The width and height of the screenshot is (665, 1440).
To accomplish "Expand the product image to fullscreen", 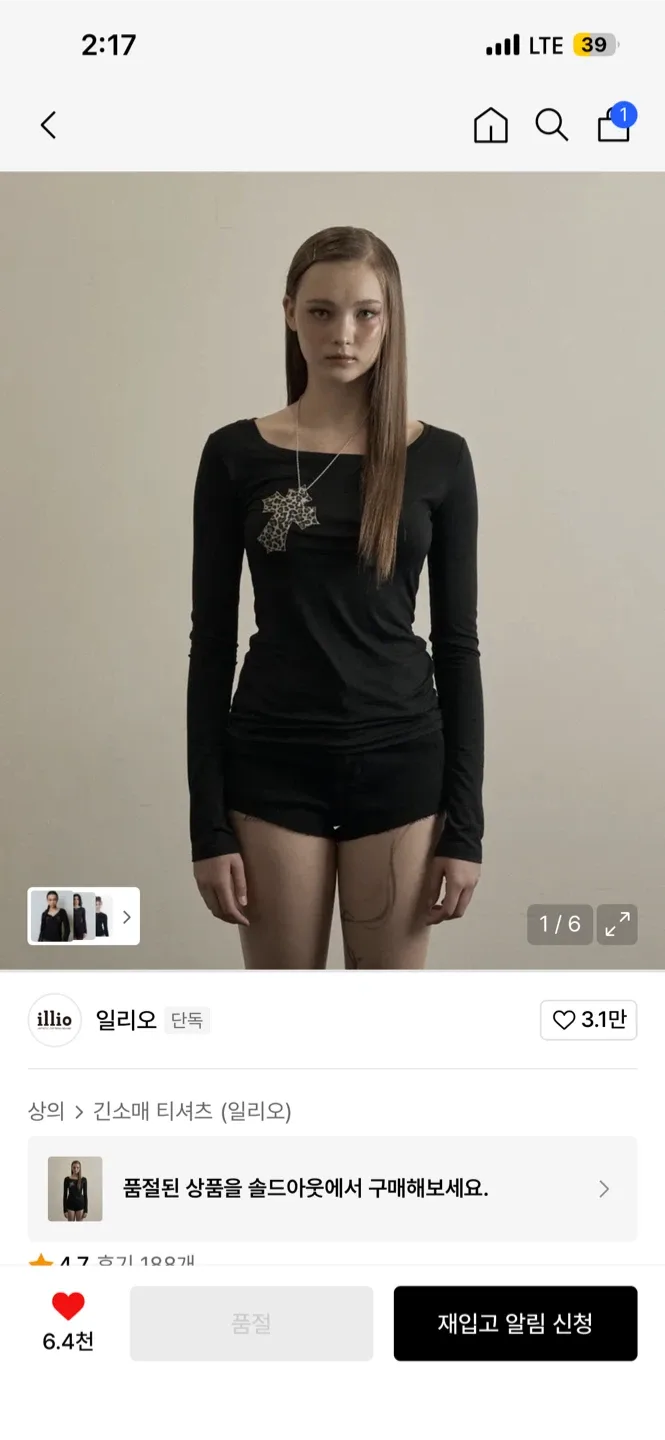I will pyautogui.click(x=617, y=924).
